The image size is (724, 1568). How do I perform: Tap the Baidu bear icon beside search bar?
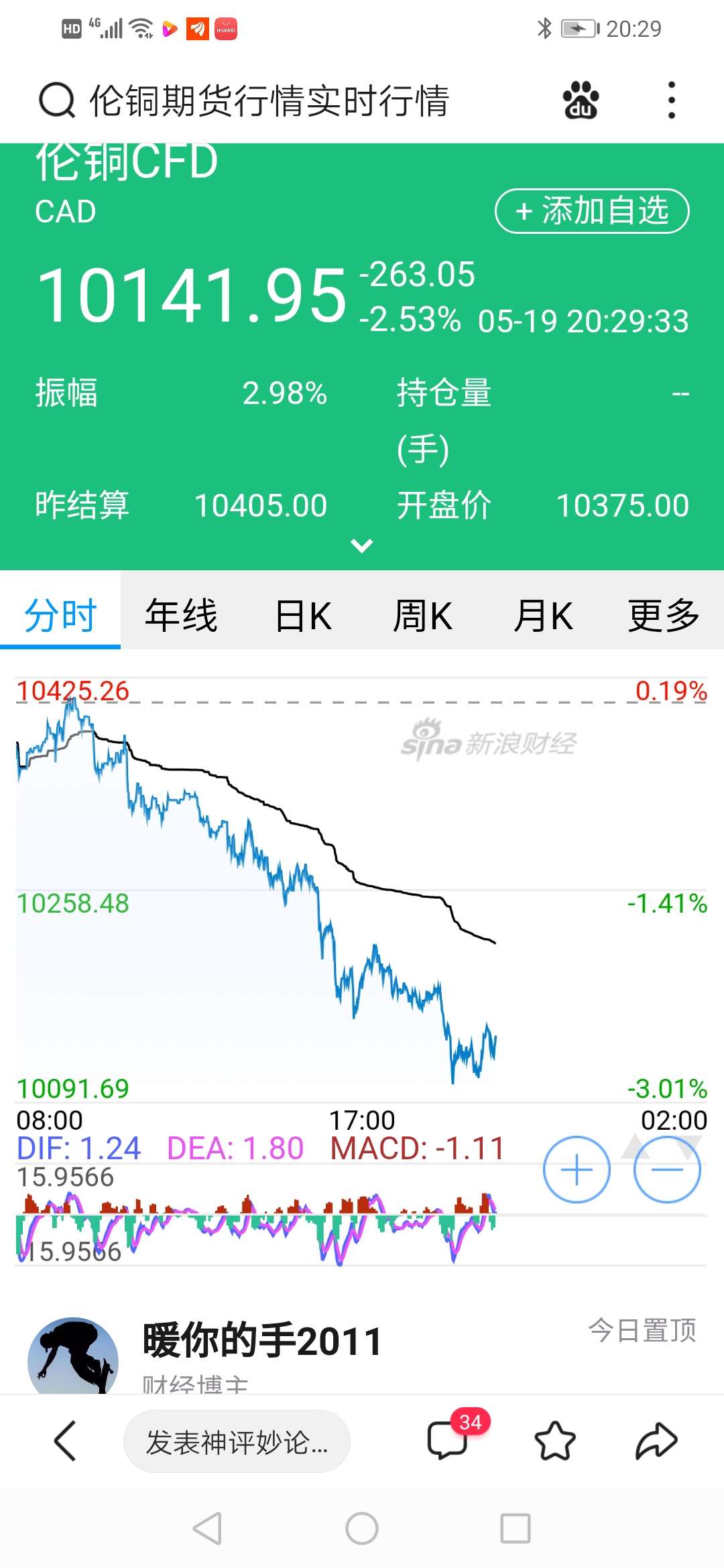[581, 101]
